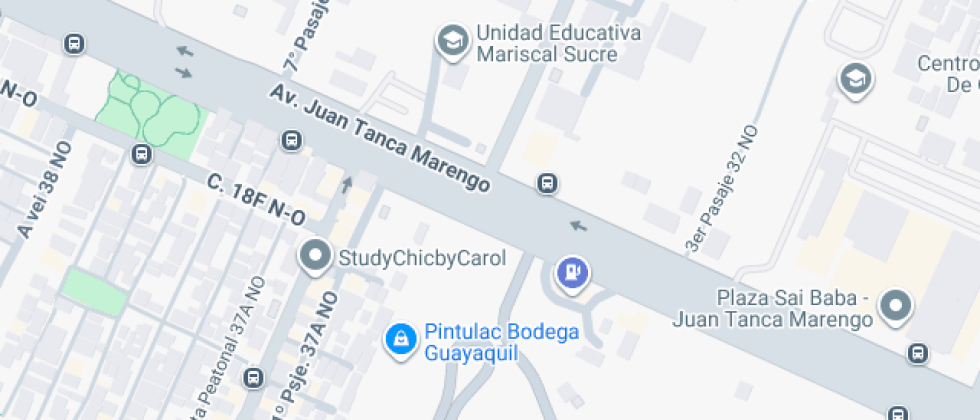
Task: Open Pintulac Bodega Guayaquil shop marker
Action: pyautogui.click(x=400, y=339)
